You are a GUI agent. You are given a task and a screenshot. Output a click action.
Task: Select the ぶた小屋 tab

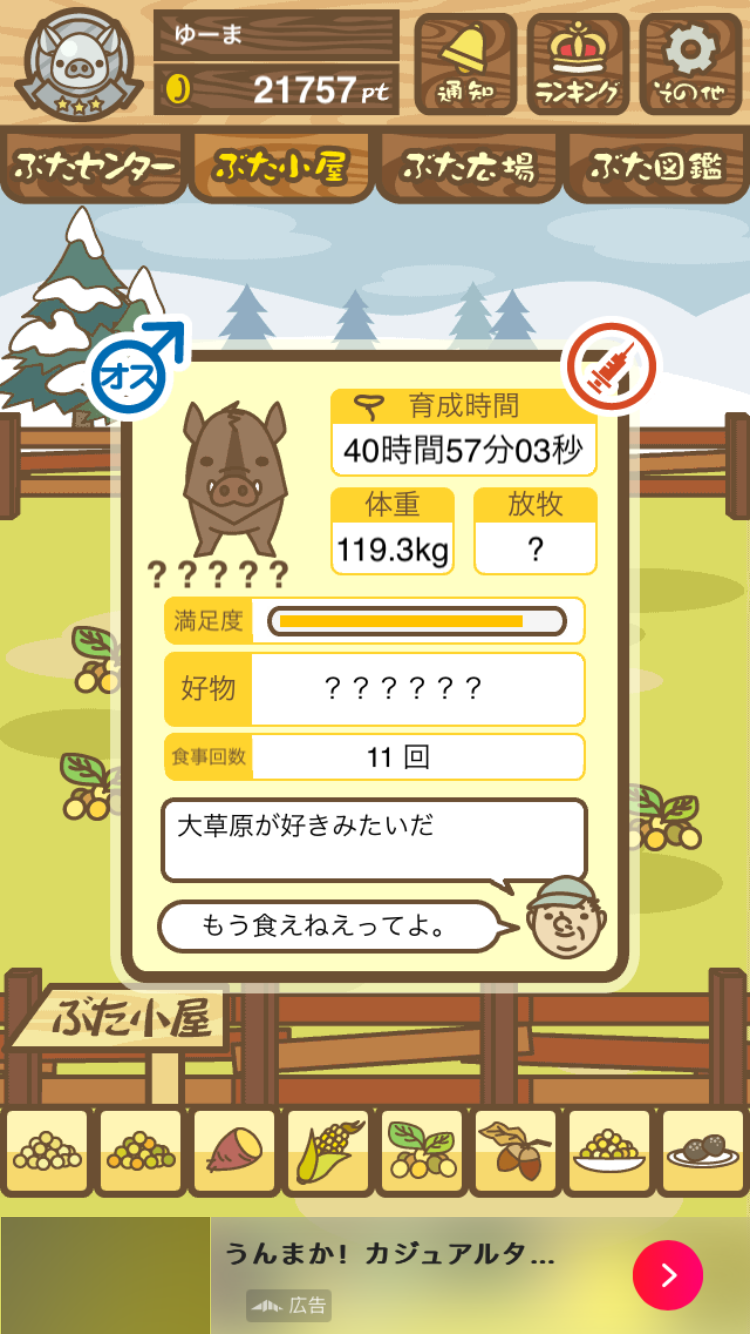click(x=280, y=166)
